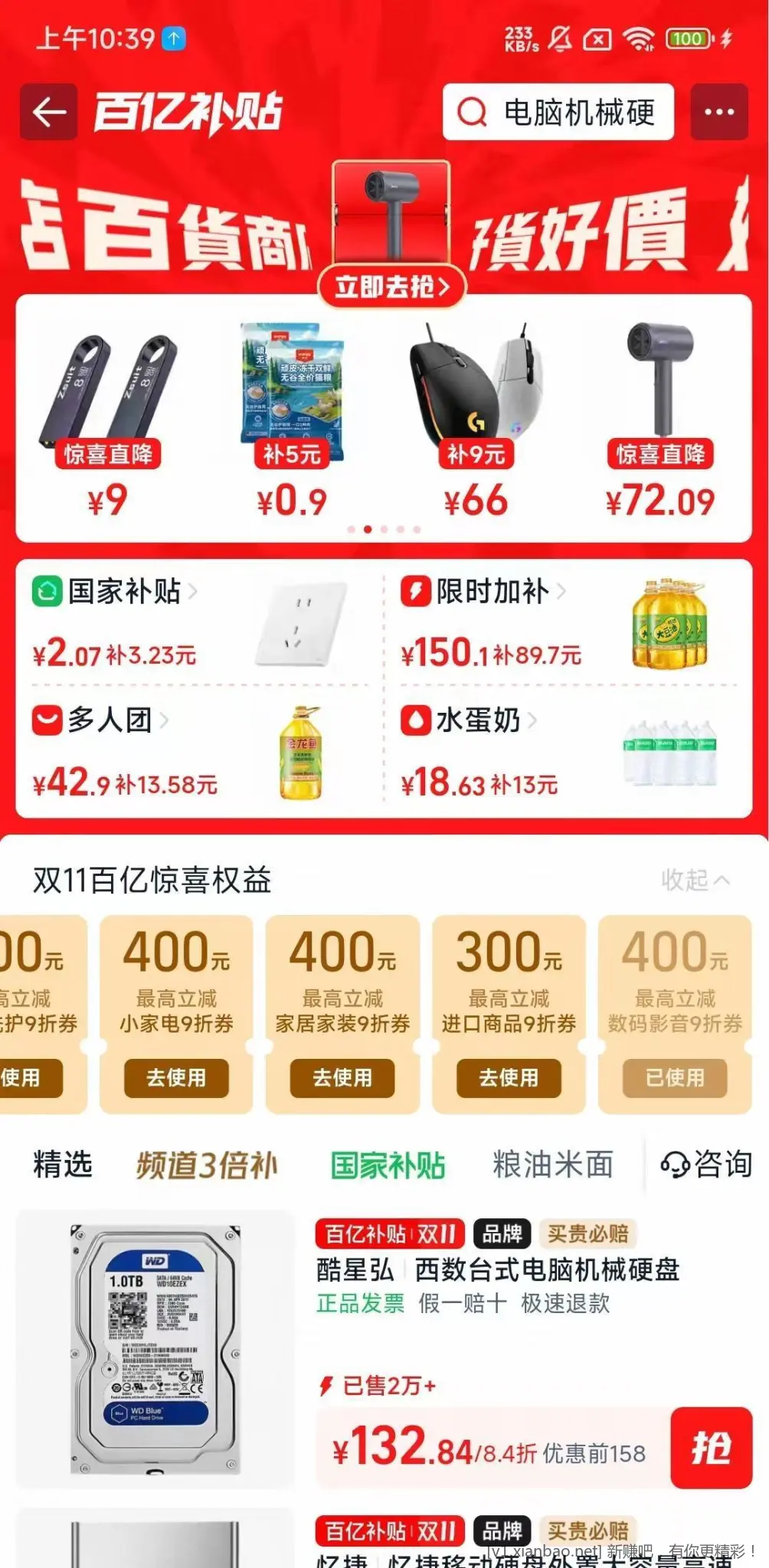
Task: Switch to the 粮油米面 tab
Action: point(552,1165)
